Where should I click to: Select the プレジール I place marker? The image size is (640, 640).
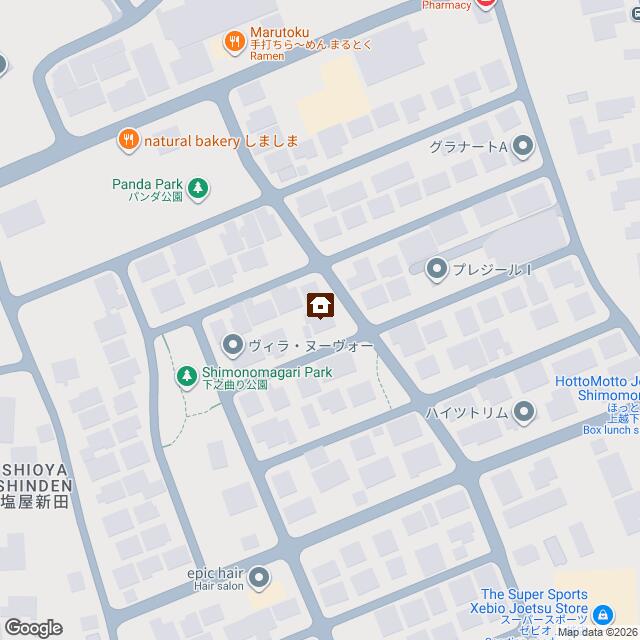436,268
